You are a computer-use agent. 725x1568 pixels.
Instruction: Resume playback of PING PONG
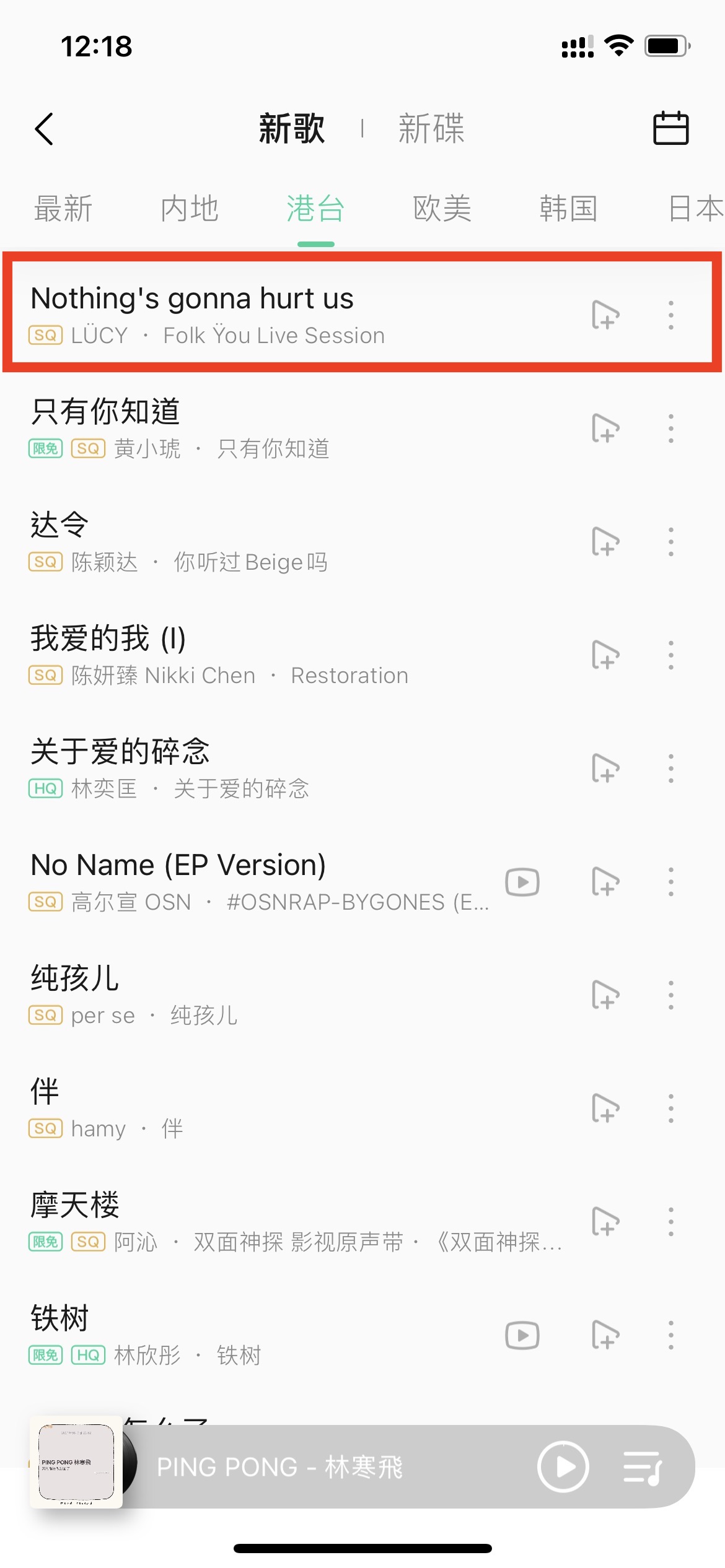[563, 1466]
